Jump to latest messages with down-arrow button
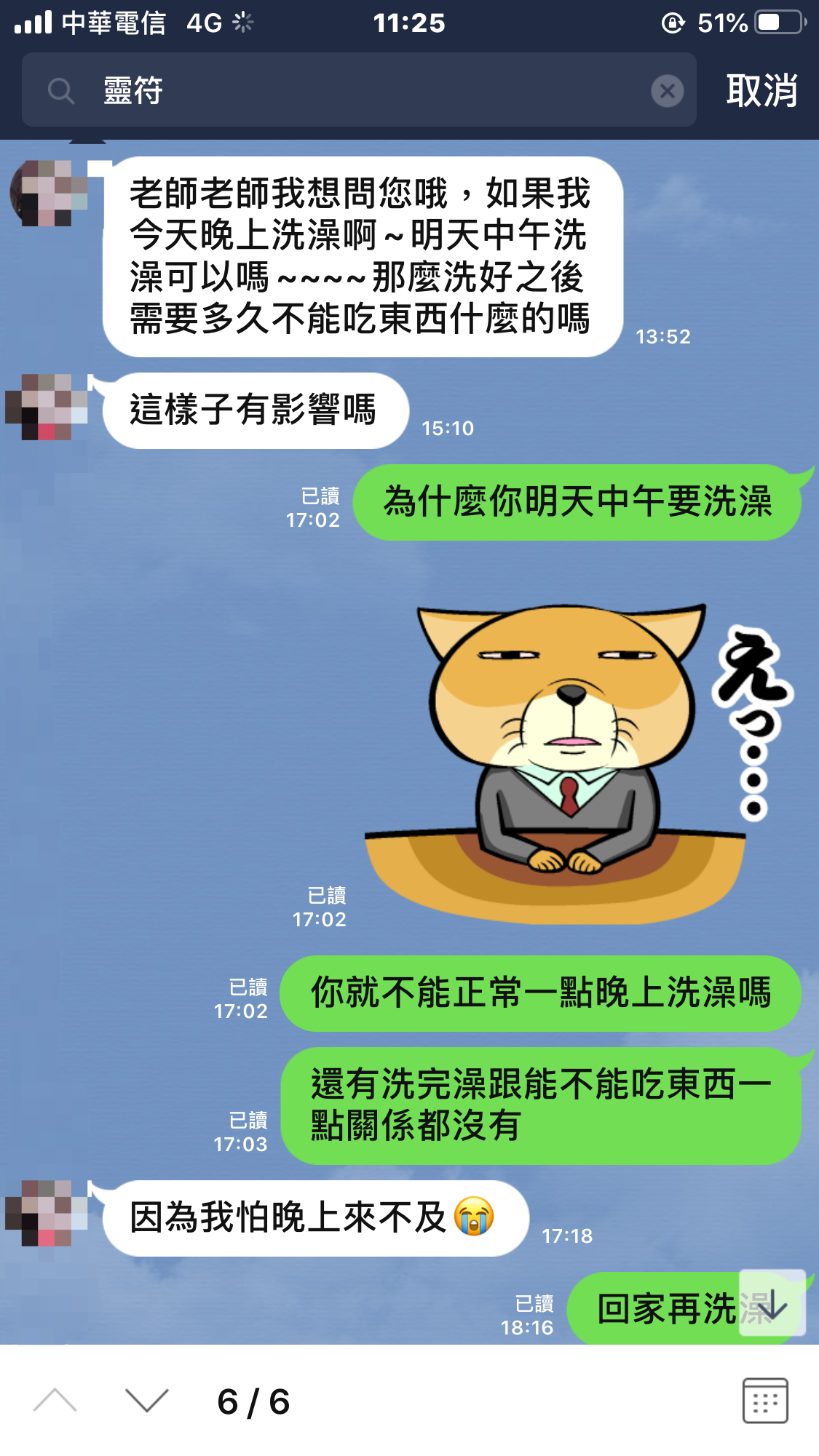 pyautogui.click(x=772, y=1303)
